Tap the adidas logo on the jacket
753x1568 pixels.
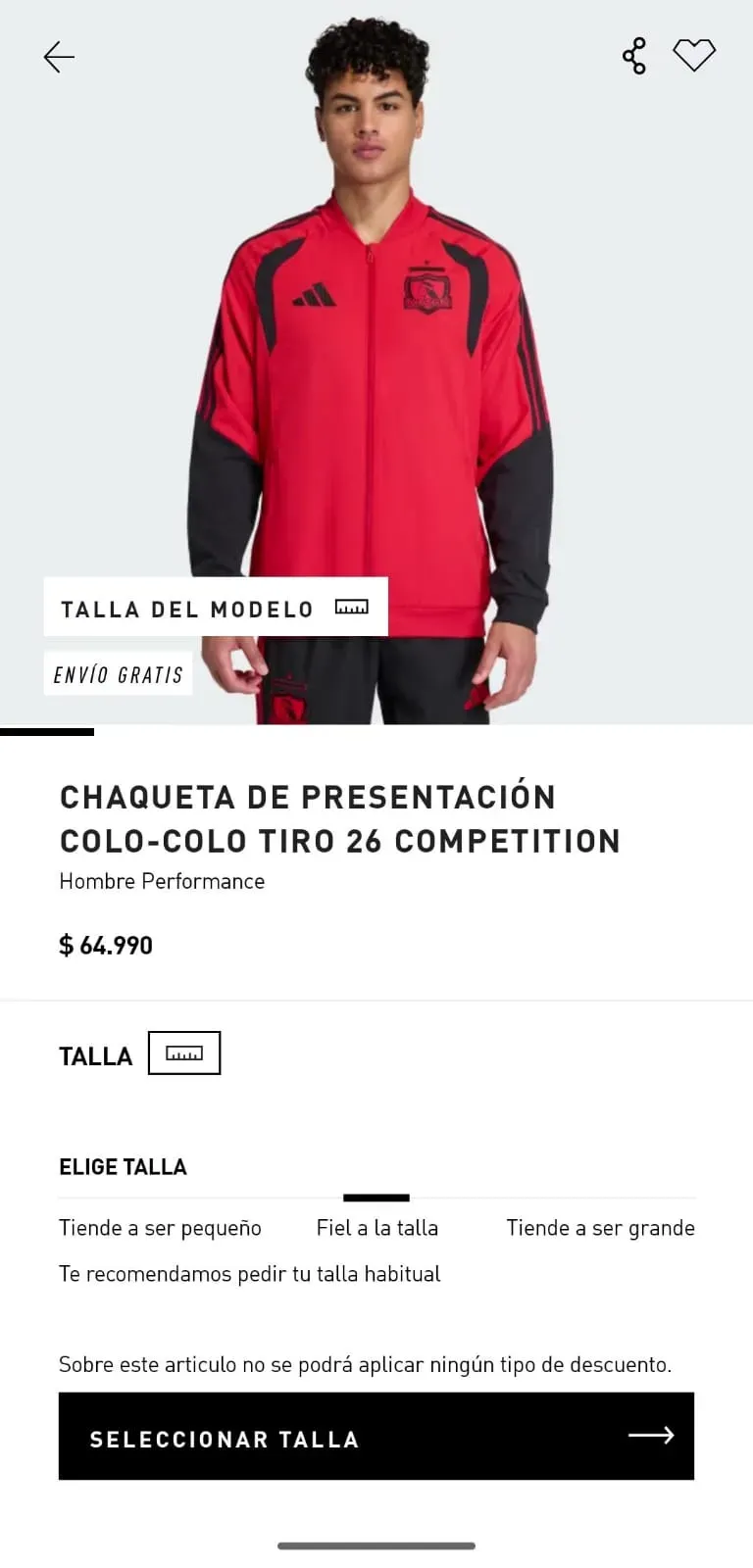click(312, 296)
